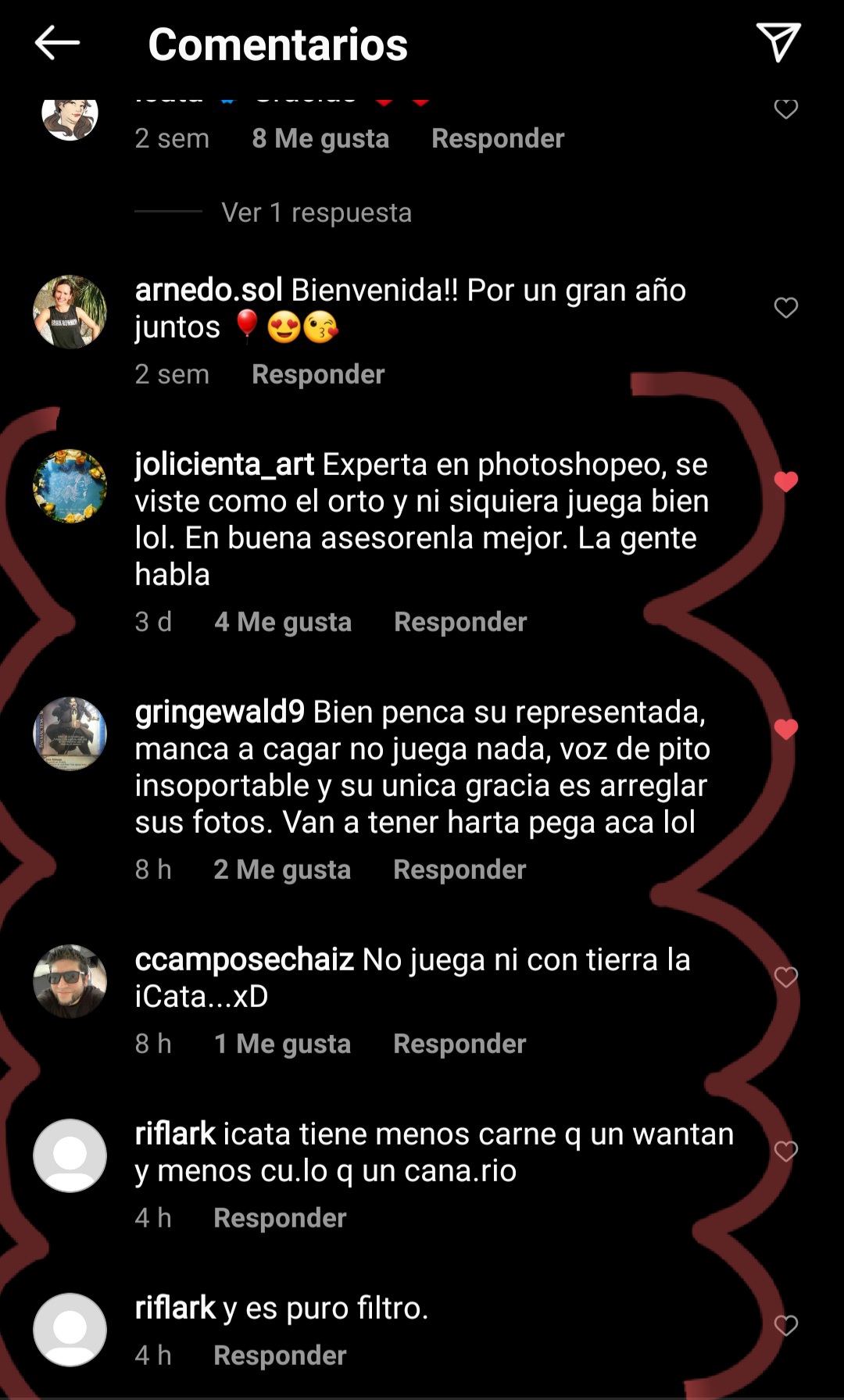The image size is (844, 1400).
Task: View likes on jolicienta_art's comment
Action: click(x=283, y=622)
